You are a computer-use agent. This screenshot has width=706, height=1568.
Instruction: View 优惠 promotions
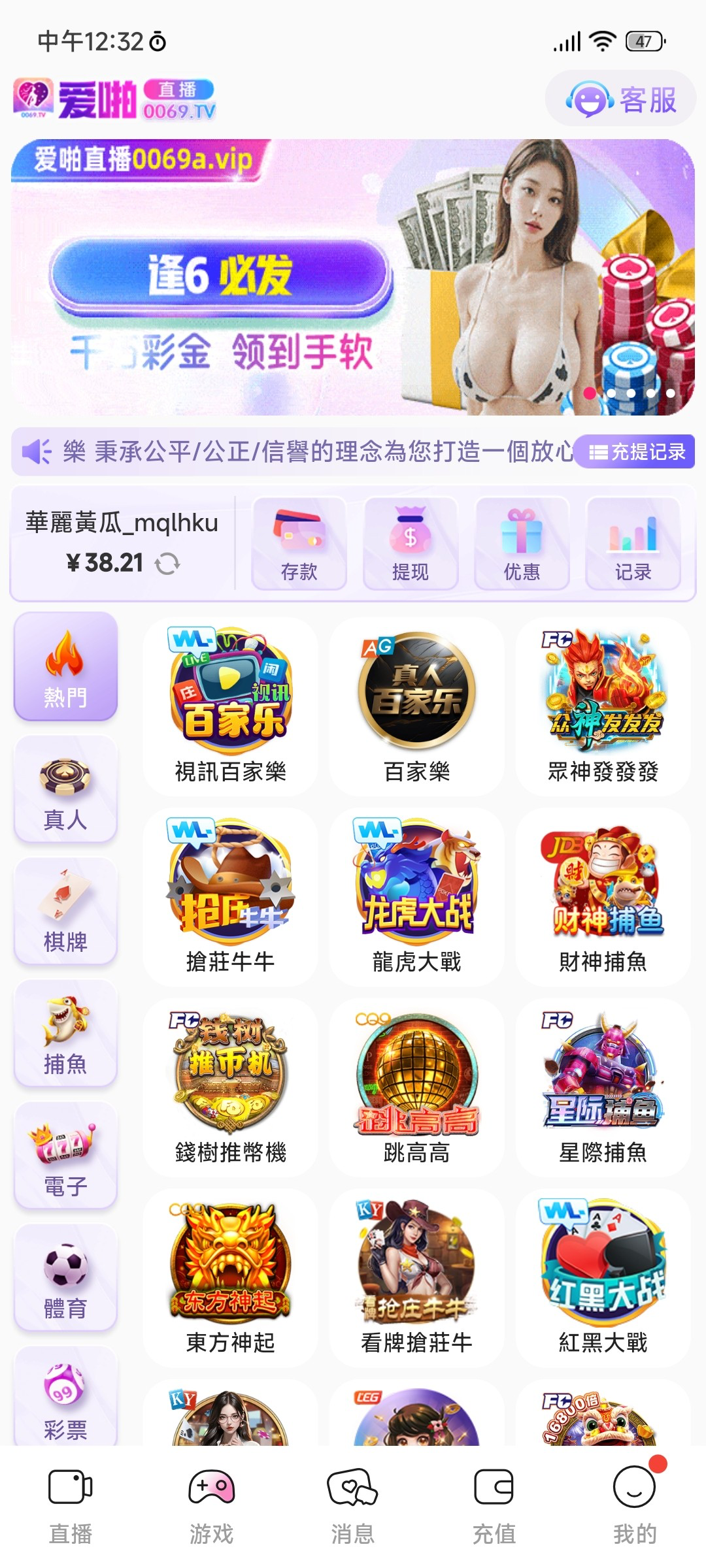tap(522, 544)
